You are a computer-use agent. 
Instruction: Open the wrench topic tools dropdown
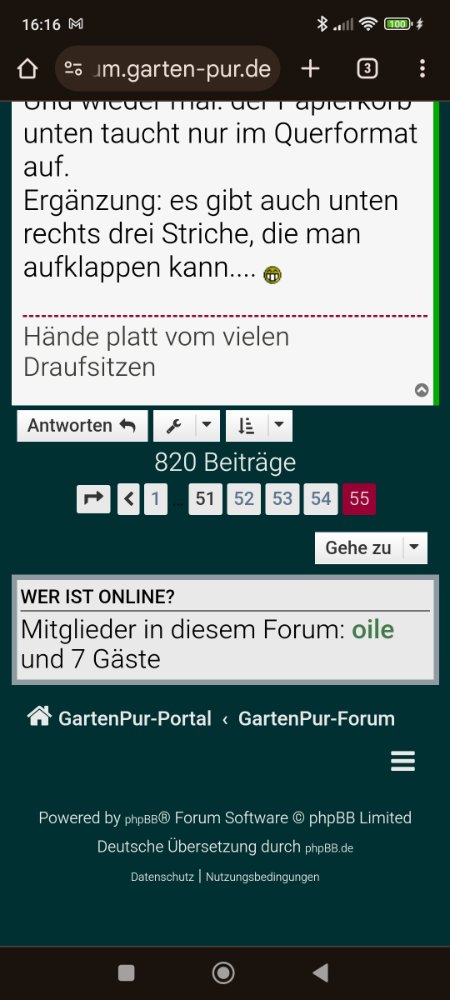tap(186, 426)
